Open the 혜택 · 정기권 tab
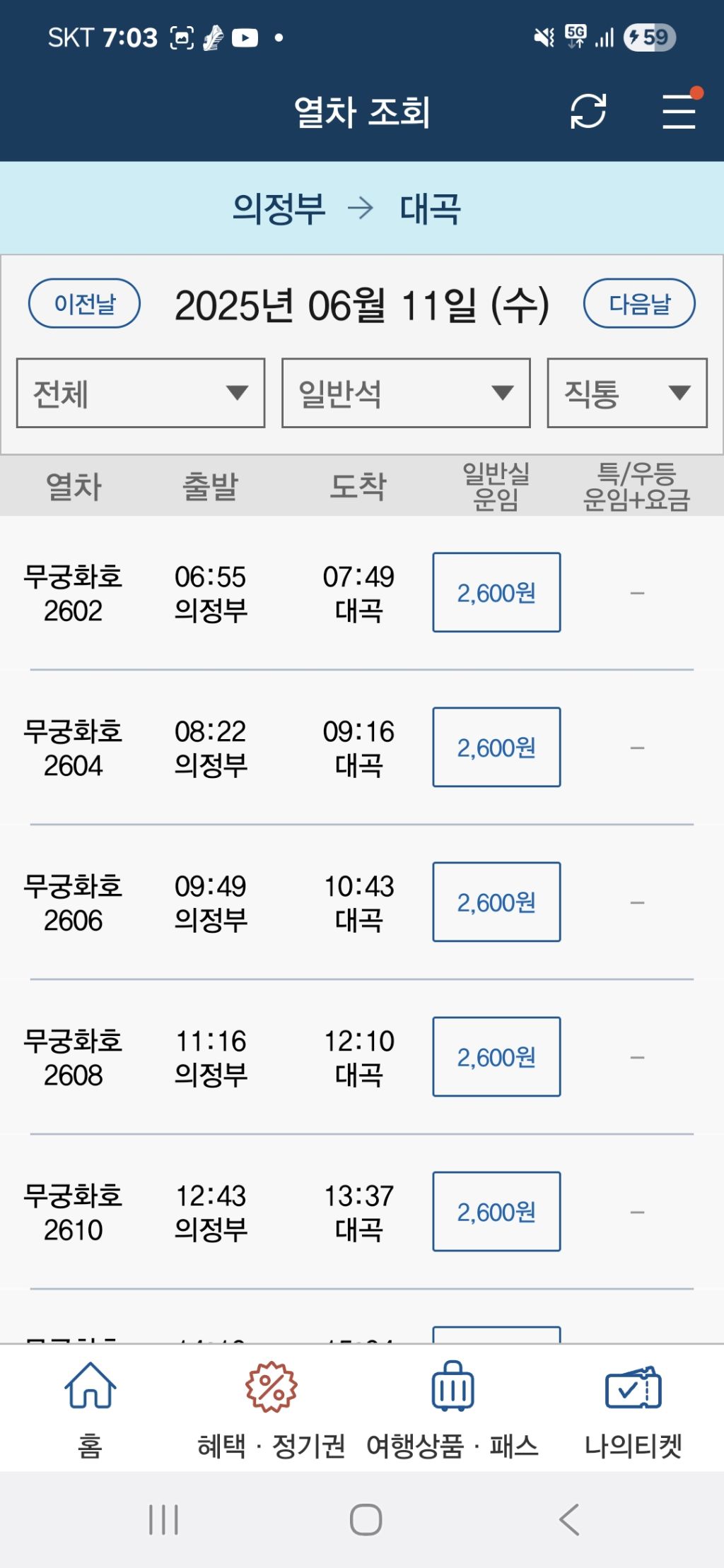 point(271,1409)
